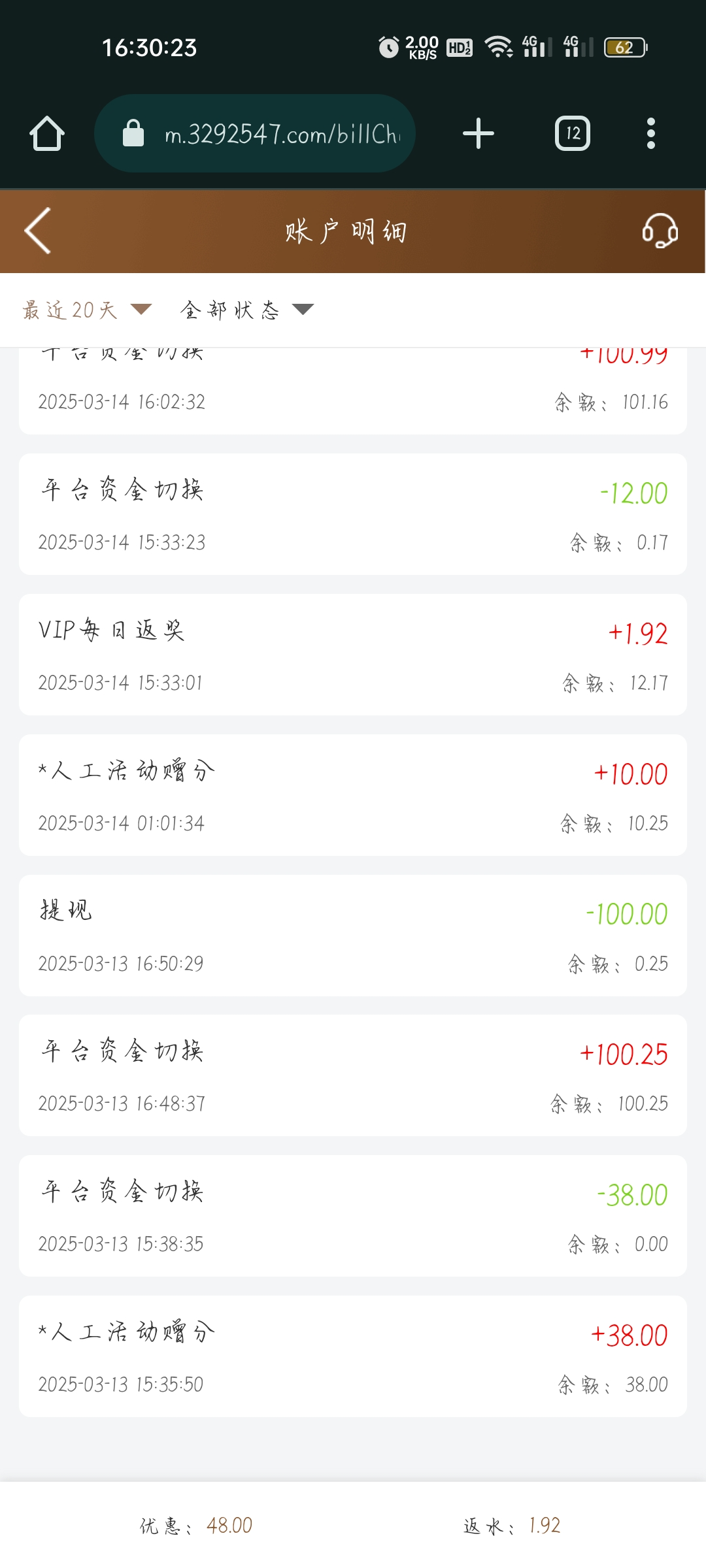706x1568 pixels.
Task: View the 12 open browser tabs
Action: [573, 134]
